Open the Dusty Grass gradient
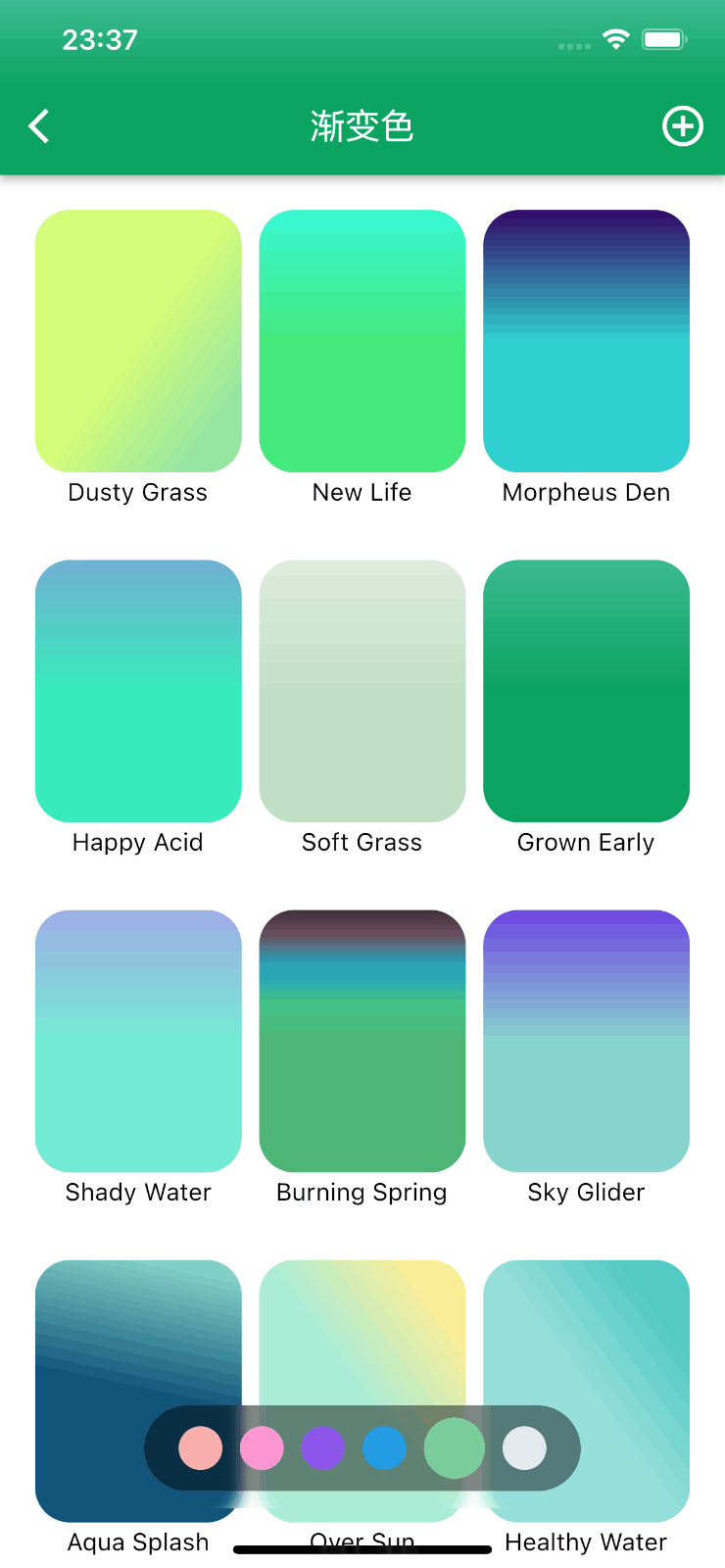Viewport: 725px width, 1568px height. (x=138, y=341)
